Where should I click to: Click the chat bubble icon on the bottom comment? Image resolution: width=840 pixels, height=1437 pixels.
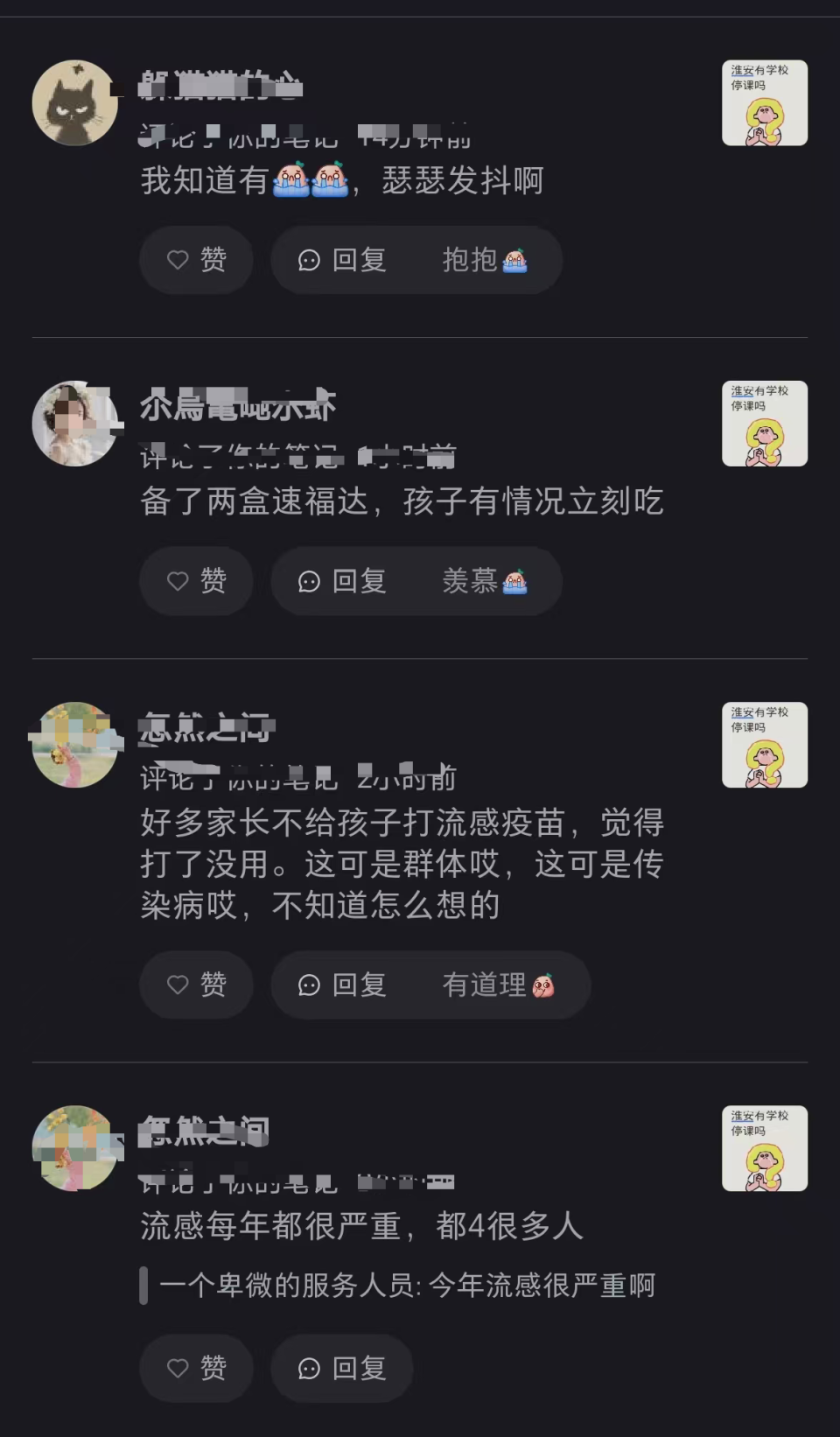pyautogui.click(x=310, y=1368)
